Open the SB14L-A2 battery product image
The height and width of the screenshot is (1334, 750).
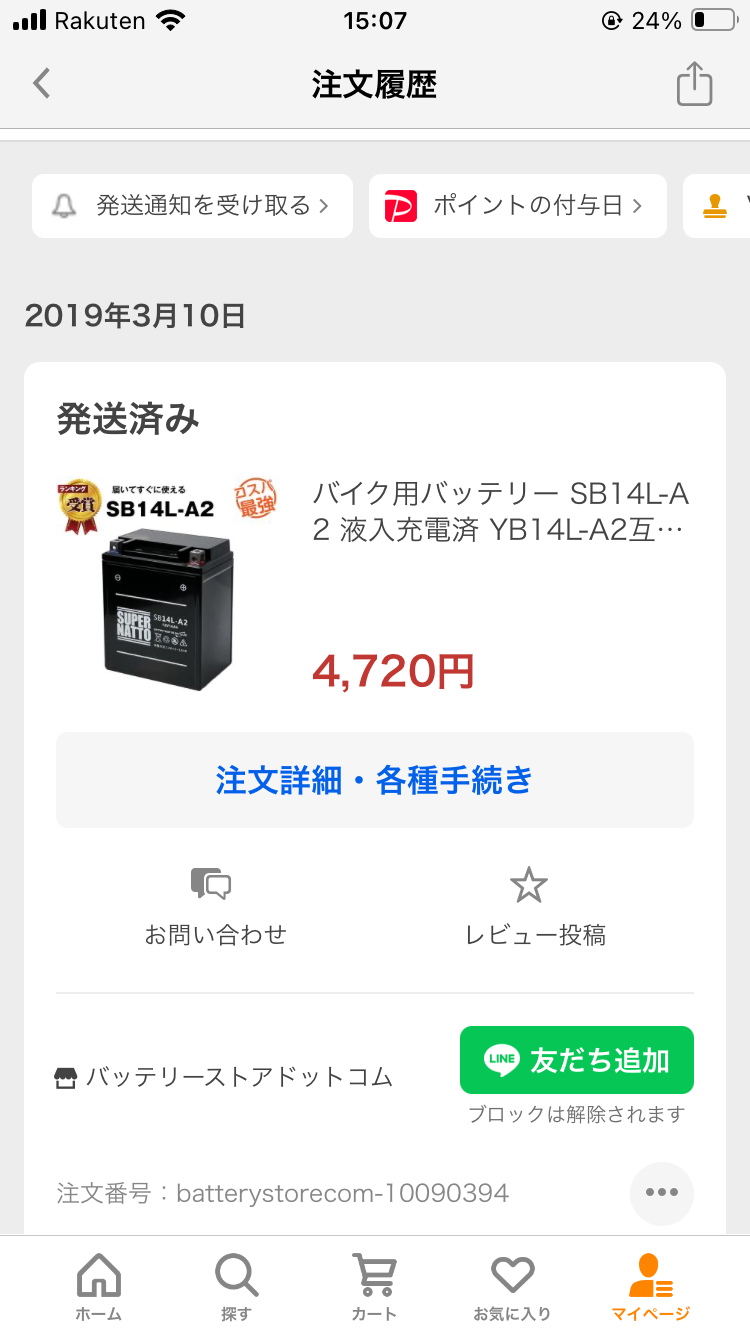click(x=165, y=585)
